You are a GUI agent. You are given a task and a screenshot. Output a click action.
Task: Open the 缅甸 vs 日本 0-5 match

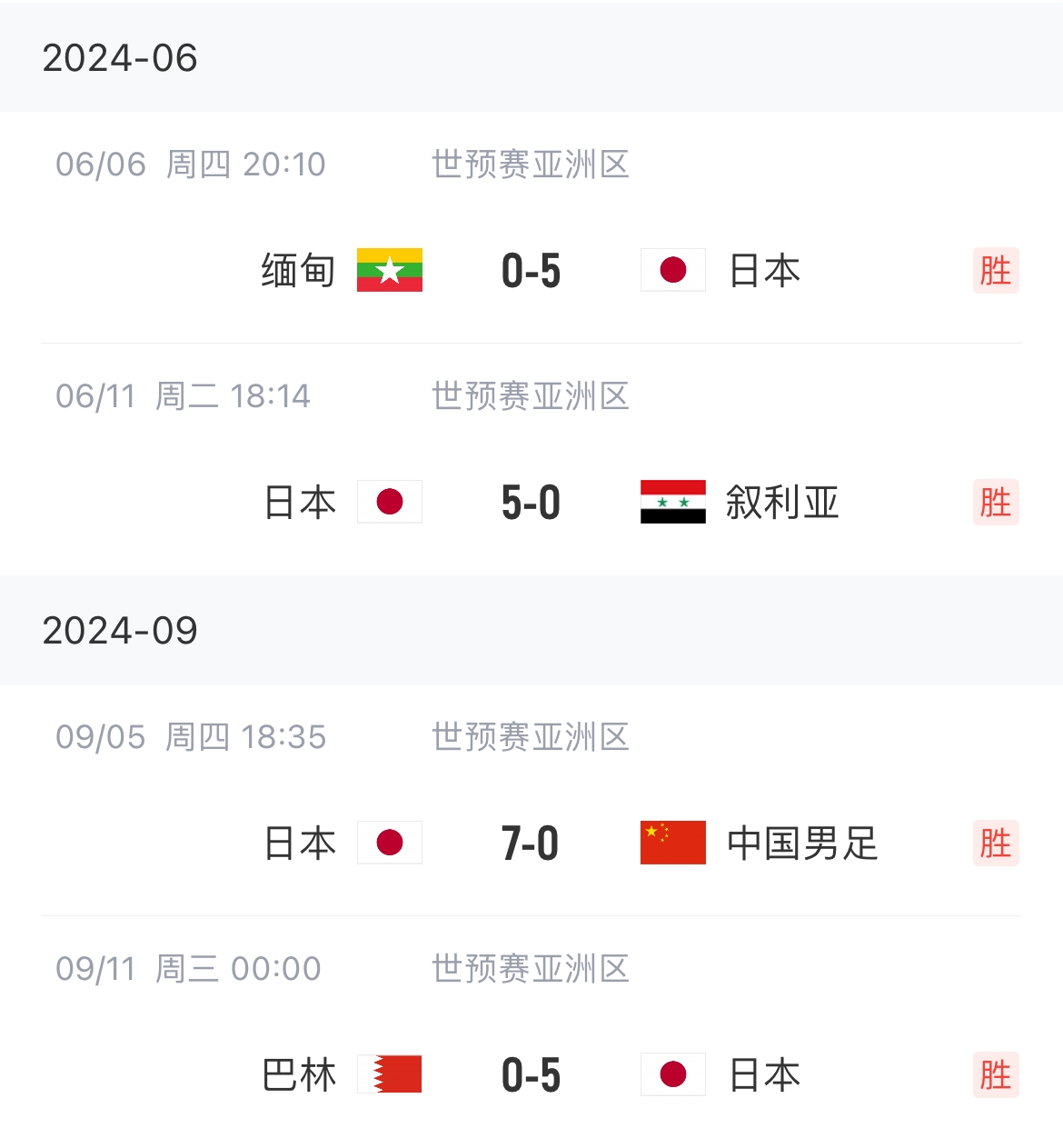[x=531, y=271]
